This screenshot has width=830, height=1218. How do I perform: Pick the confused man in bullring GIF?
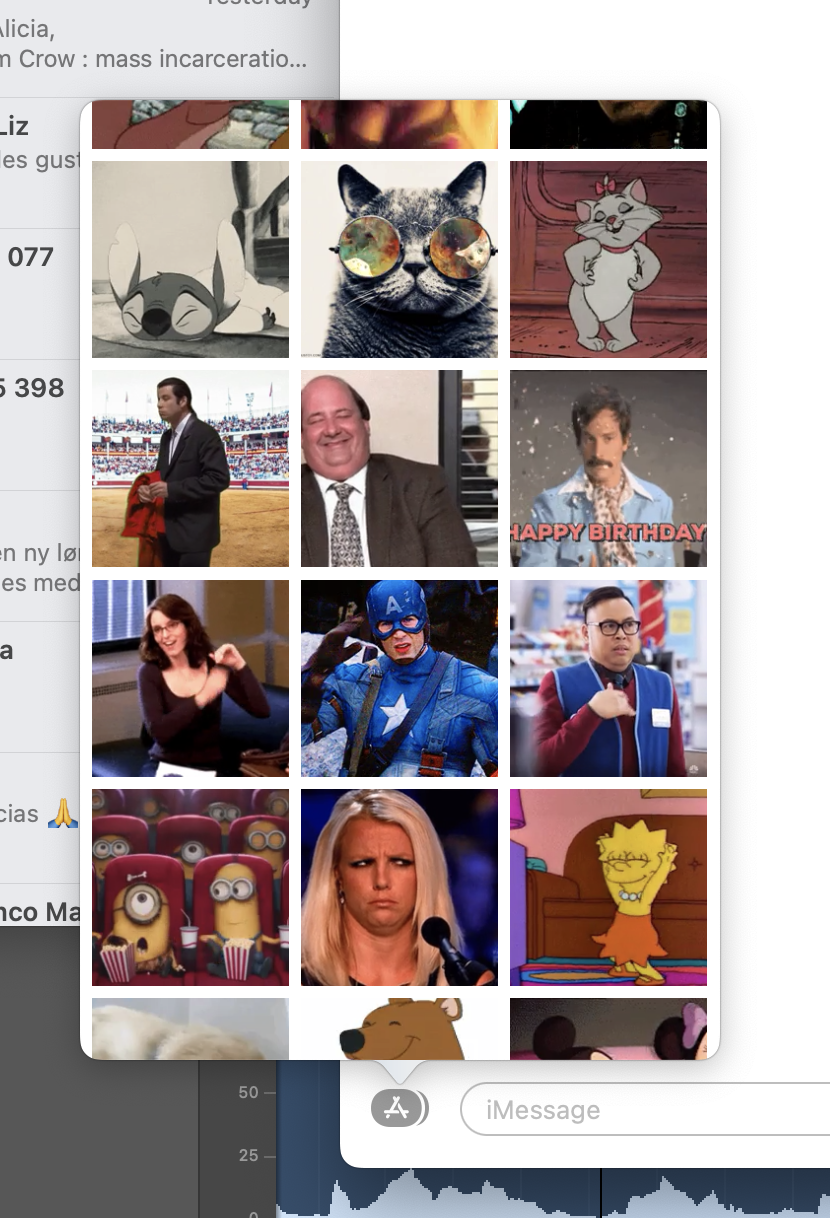(x=190, y=468)
